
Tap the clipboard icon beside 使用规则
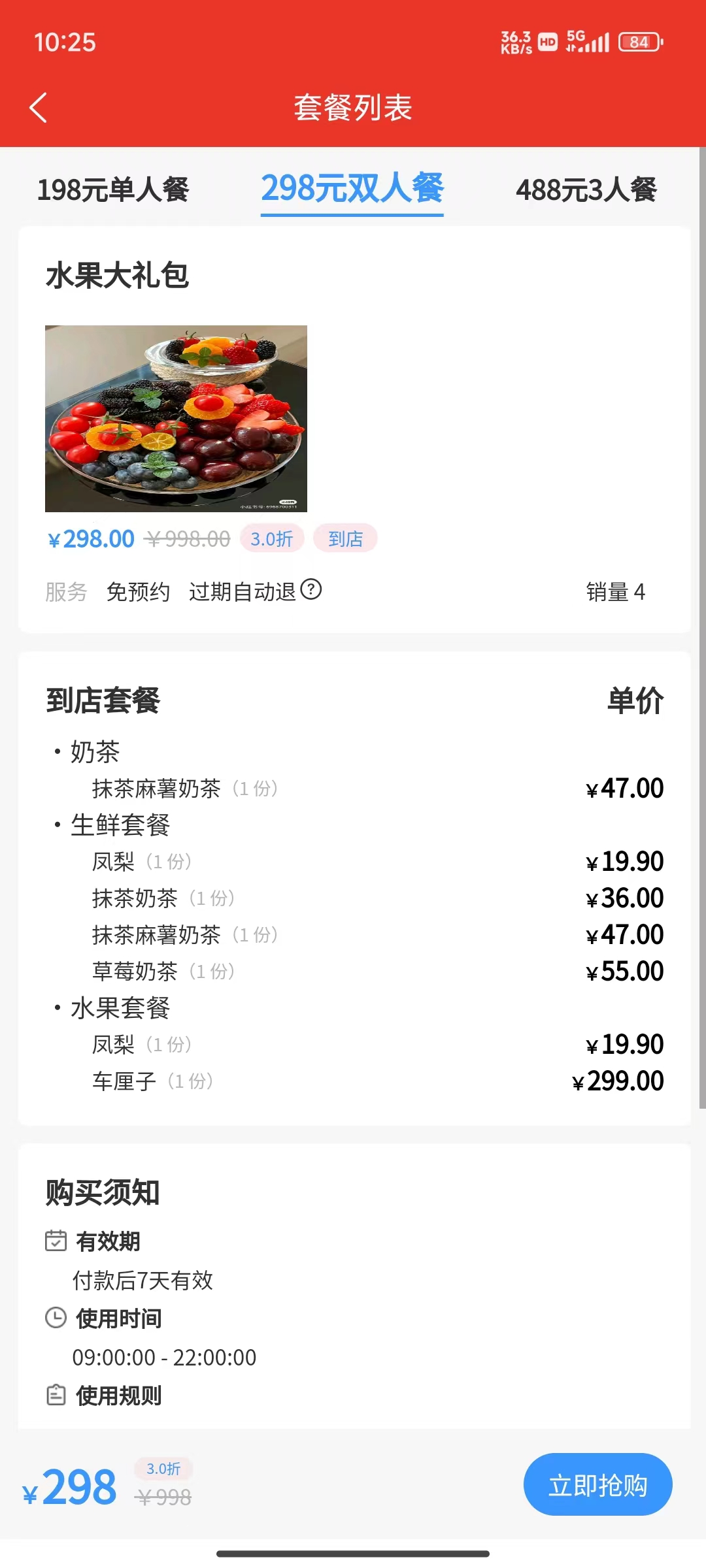56,1396
